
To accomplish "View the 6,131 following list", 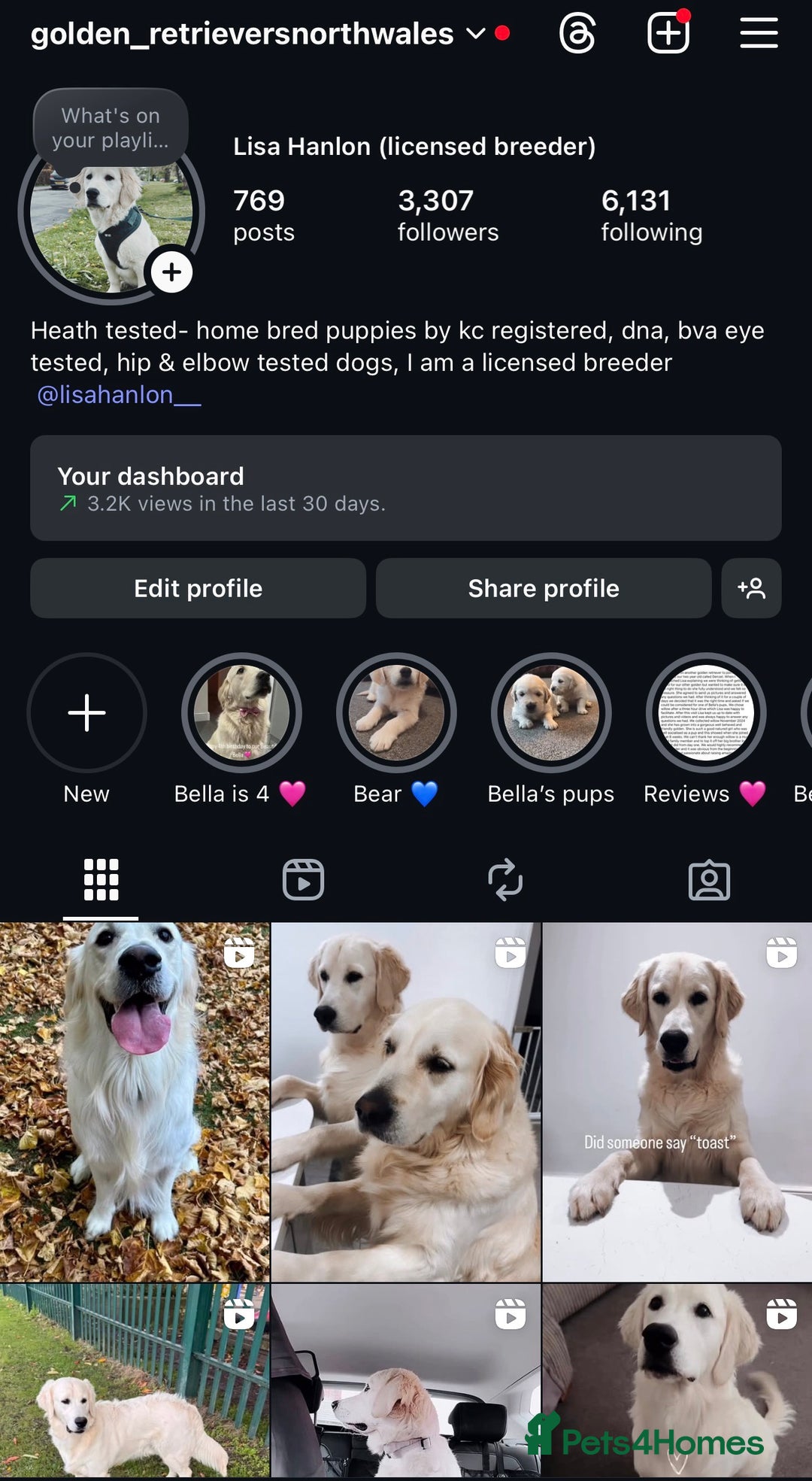I will click(651, 216).
